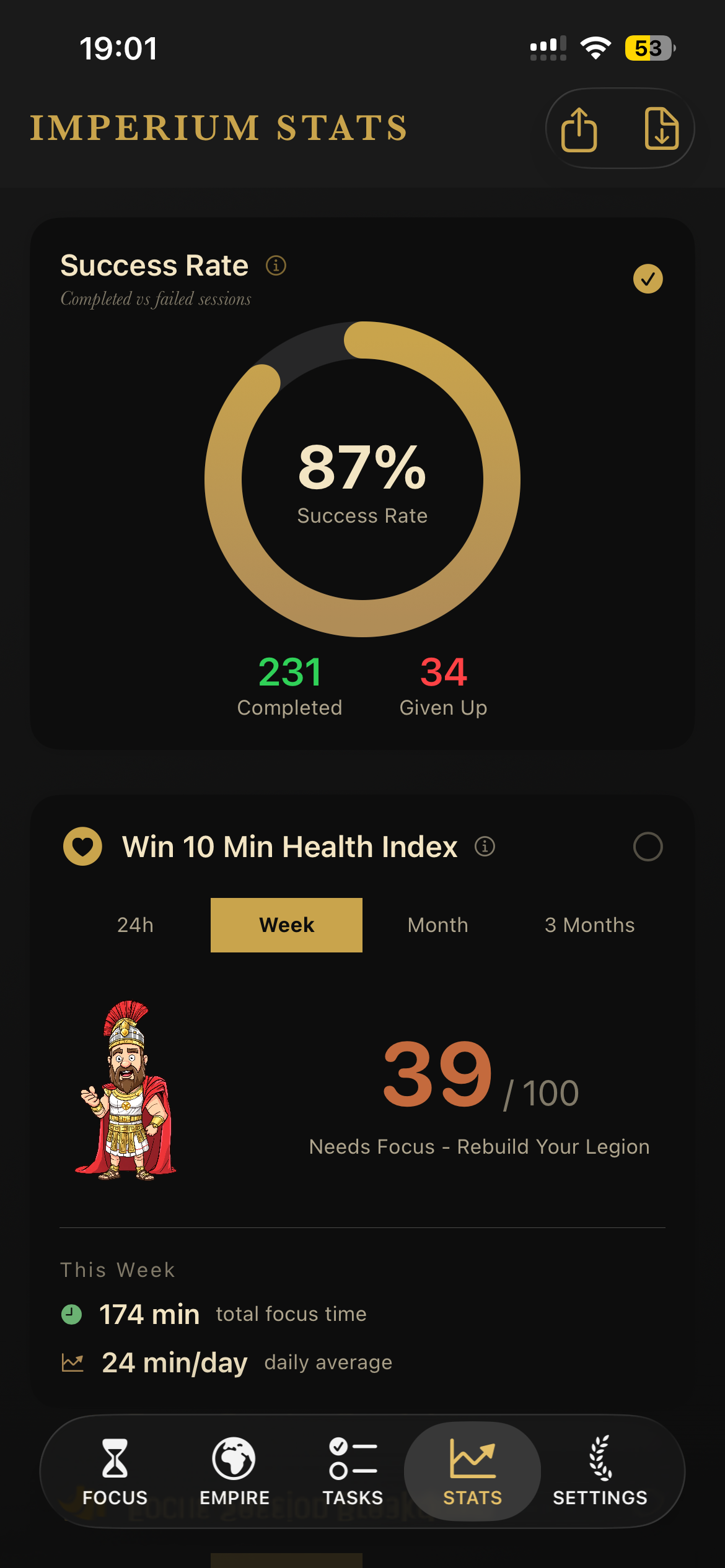
Task: Share stats using the export icon
Action: point(579,128)
